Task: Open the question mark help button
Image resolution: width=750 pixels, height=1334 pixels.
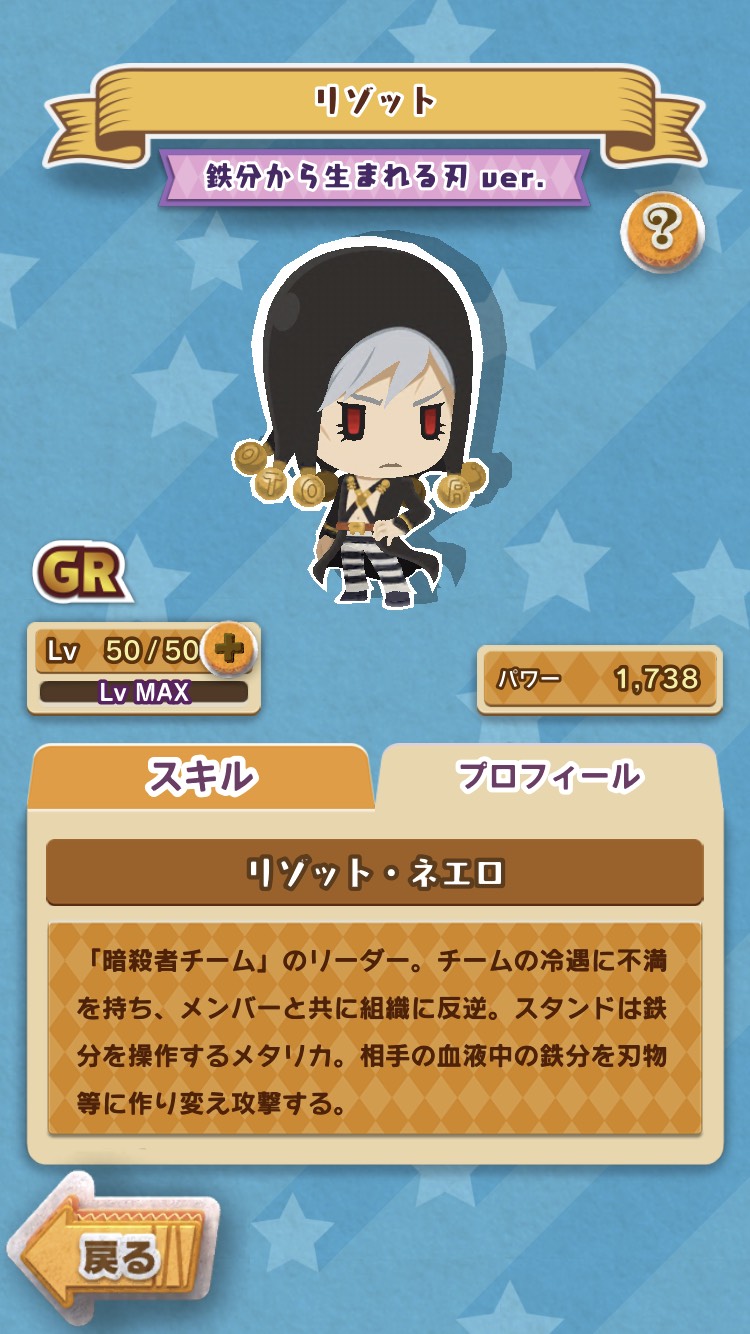Action: click(662, 232)
